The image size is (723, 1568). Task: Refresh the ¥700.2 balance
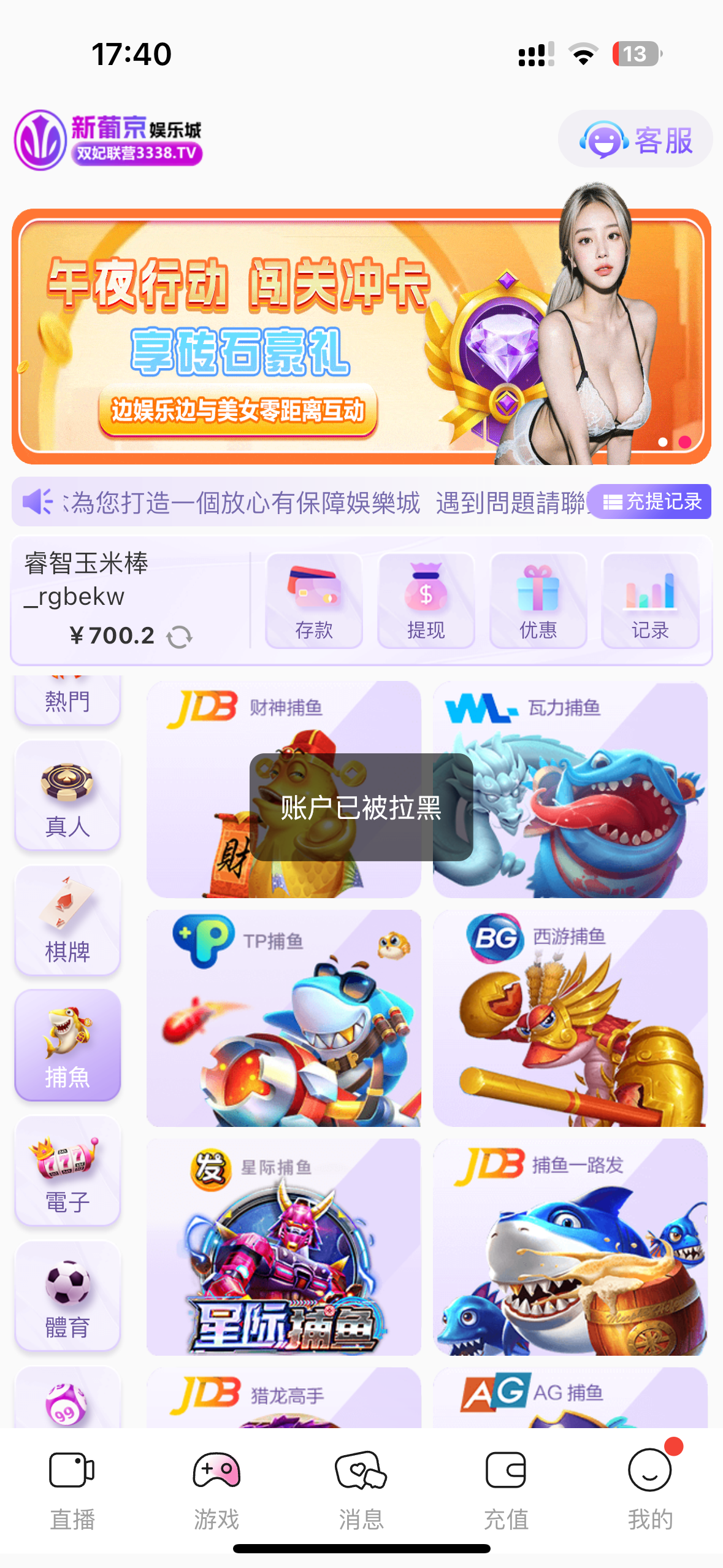pyautogui.click(x=180, y=636)
